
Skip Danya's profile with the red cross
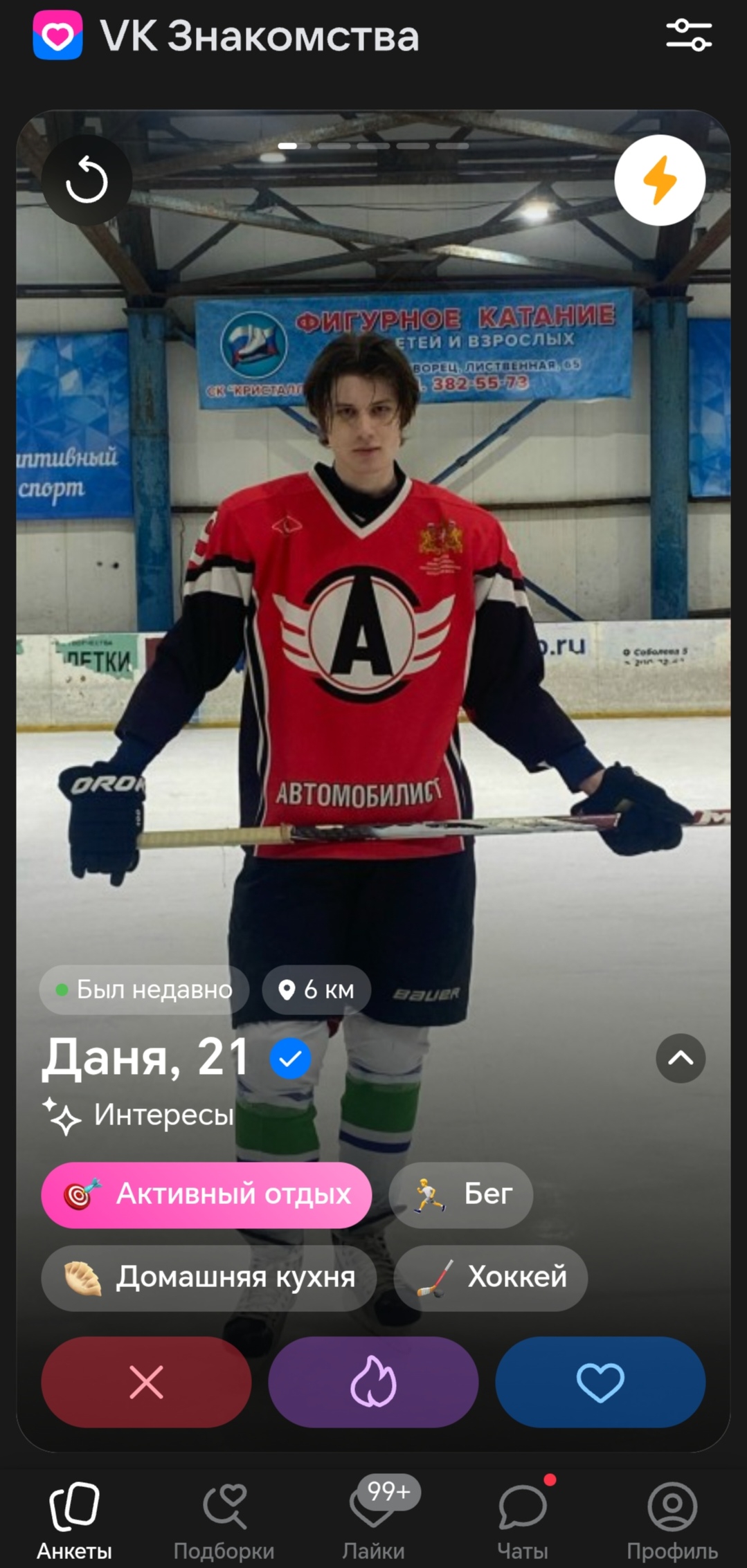pos(146,1382)
